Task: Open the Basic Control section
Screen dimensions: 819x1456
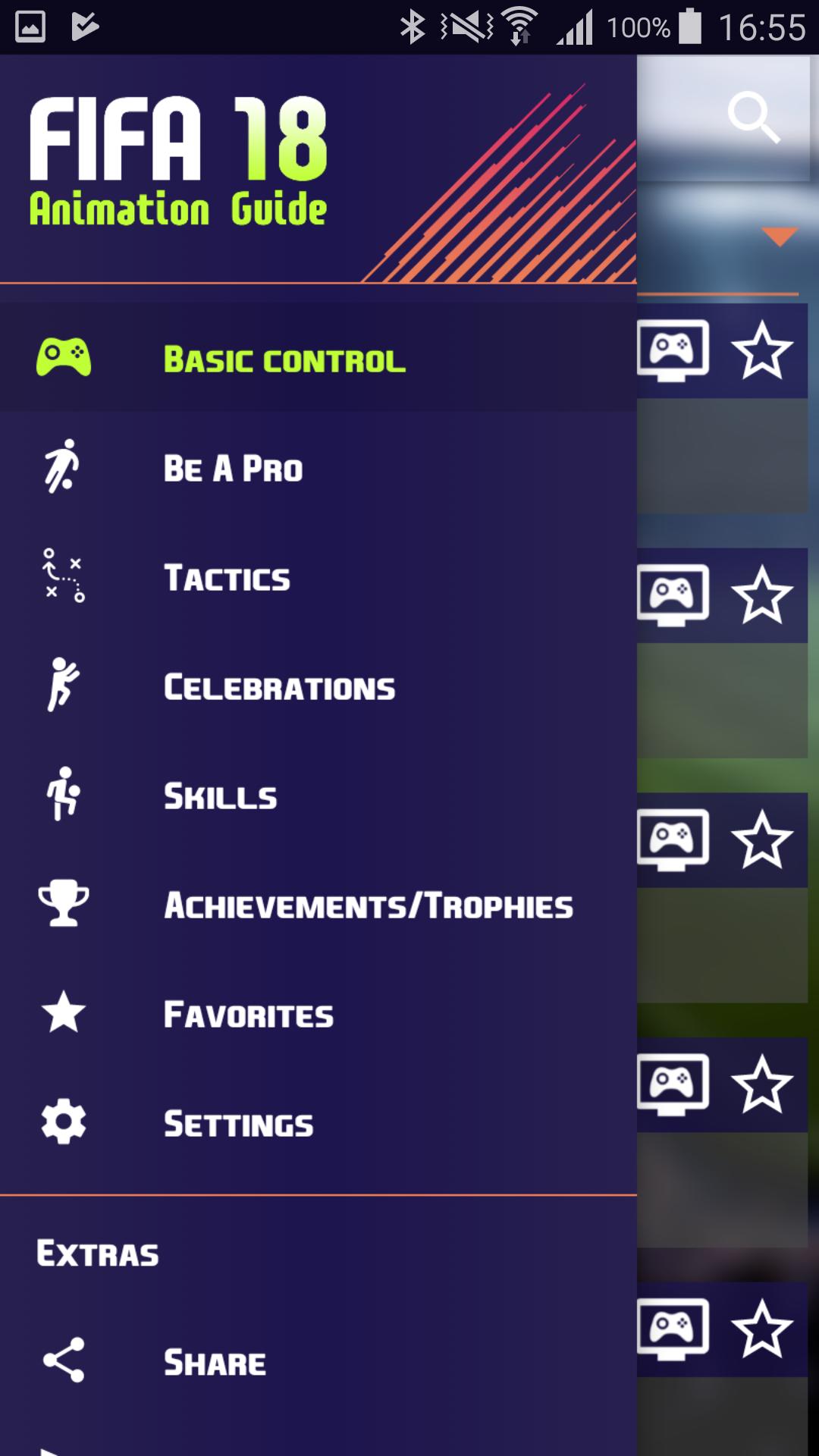Action: click(x=284, y=359)
